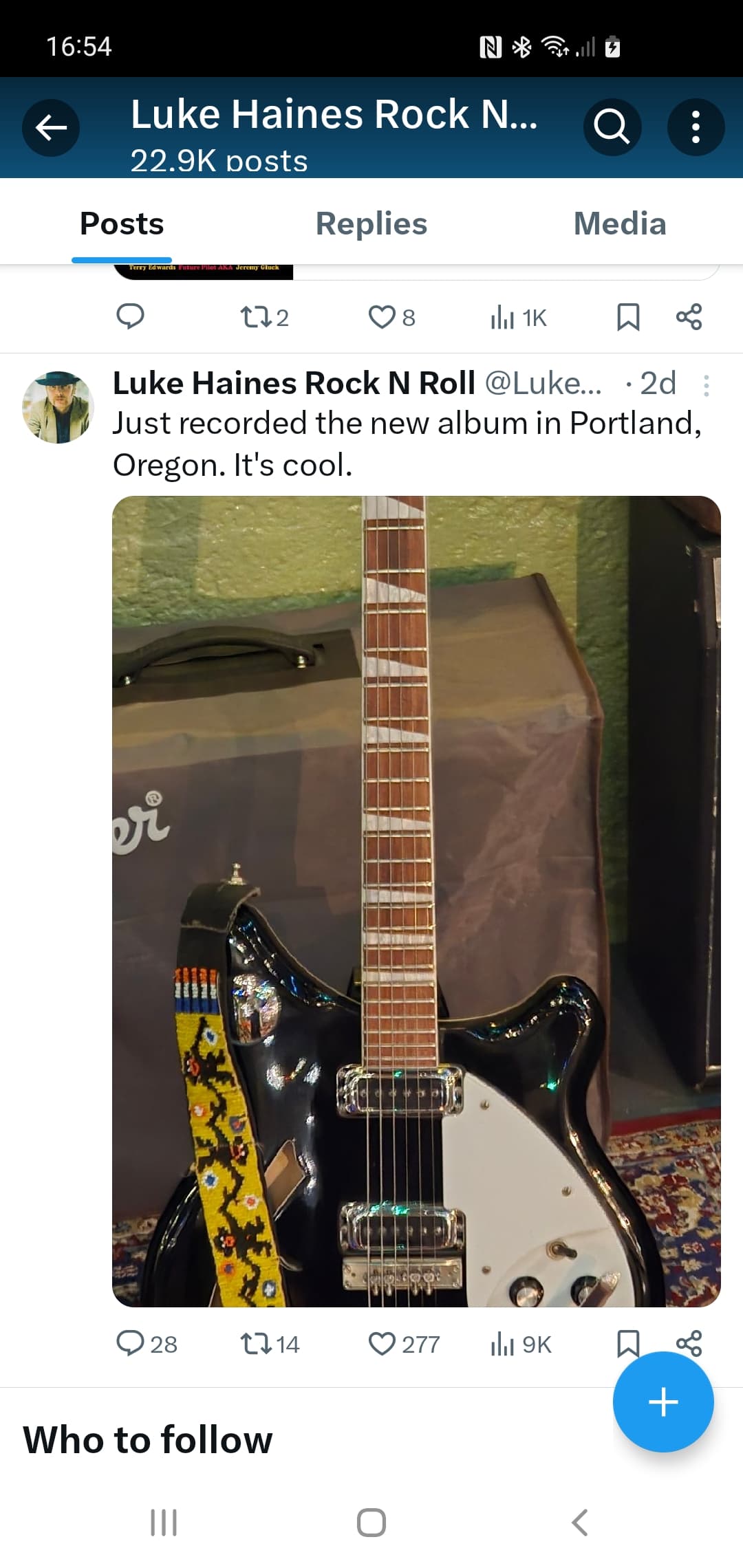Repost the Portland album post
This screenshot has height=1568, width=743.
[270, 1343]
